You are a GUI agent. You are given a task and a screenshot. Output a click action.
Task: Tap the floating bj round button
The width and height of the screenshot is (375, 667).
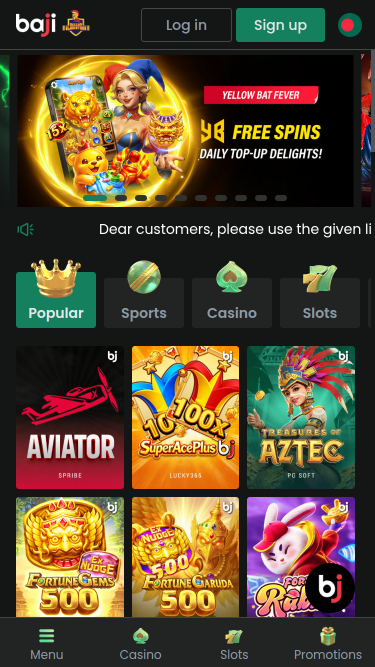tap(330, 588)
